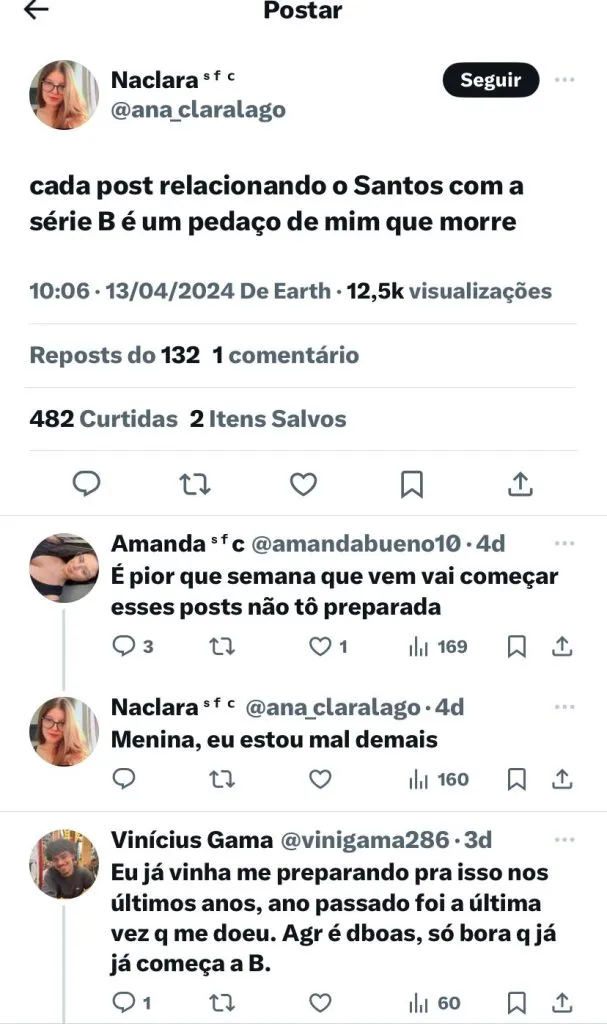Follow Naclara with the Seguir button
Screen dimensions: 607x1024
(x=490, y=81)
